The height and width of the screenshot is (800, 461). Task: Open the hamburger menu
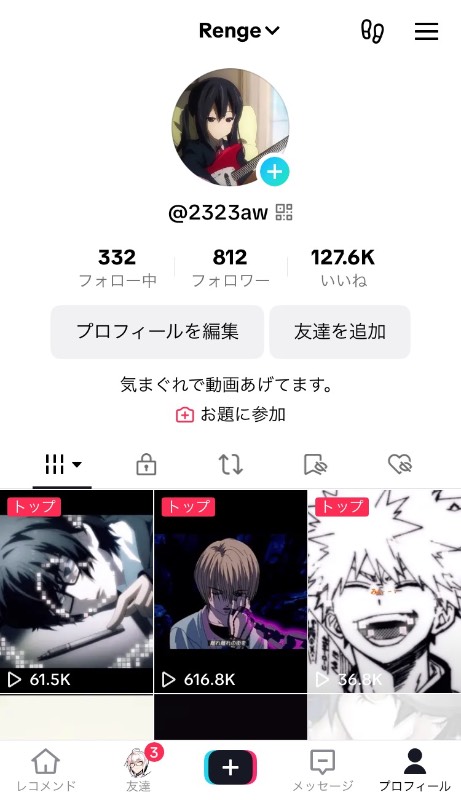click(426, 31)
